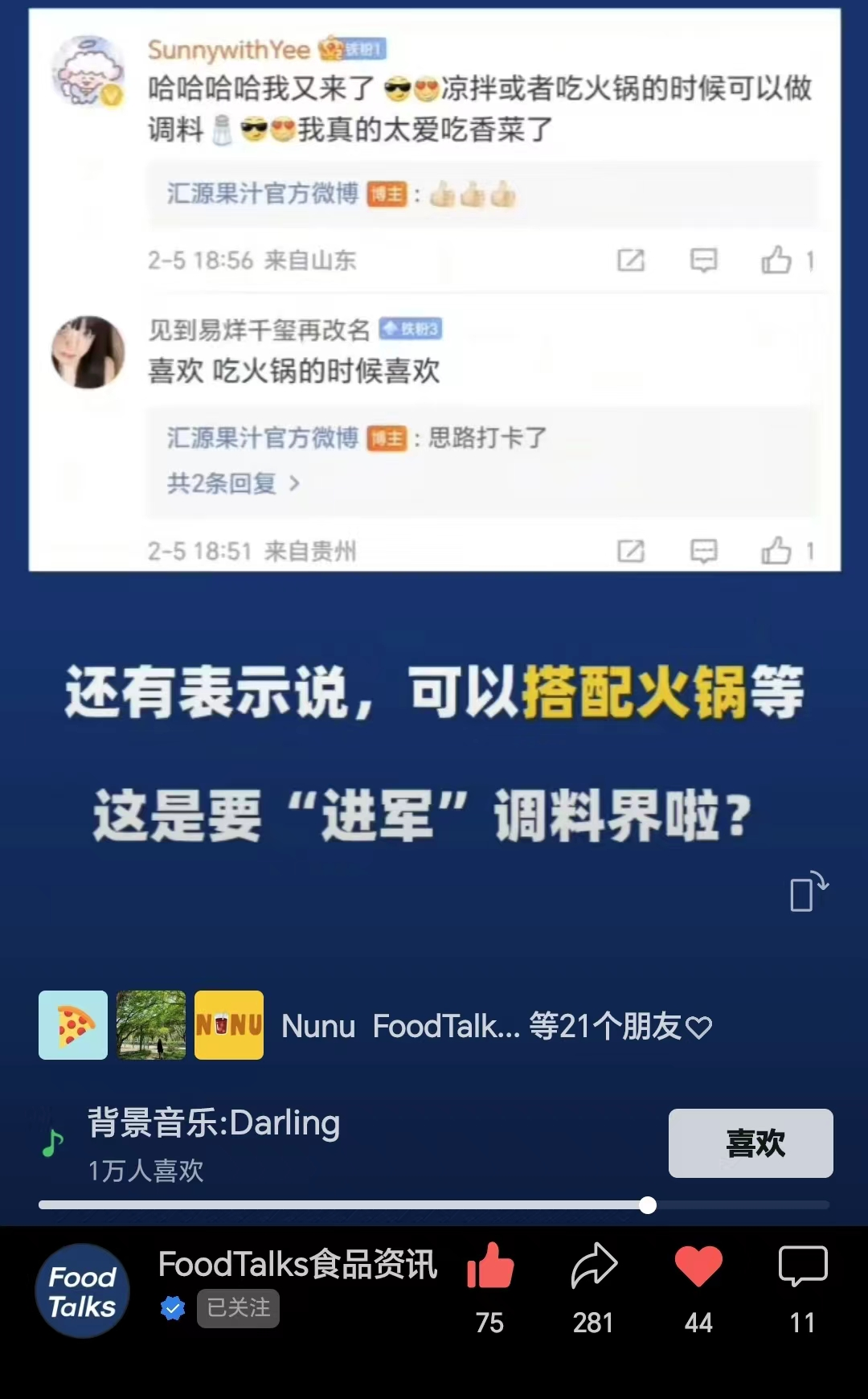The image size is (868, 1399).
Task: Open the FoodTalks食品资讯 account avatar
Action: (82, 1290)
